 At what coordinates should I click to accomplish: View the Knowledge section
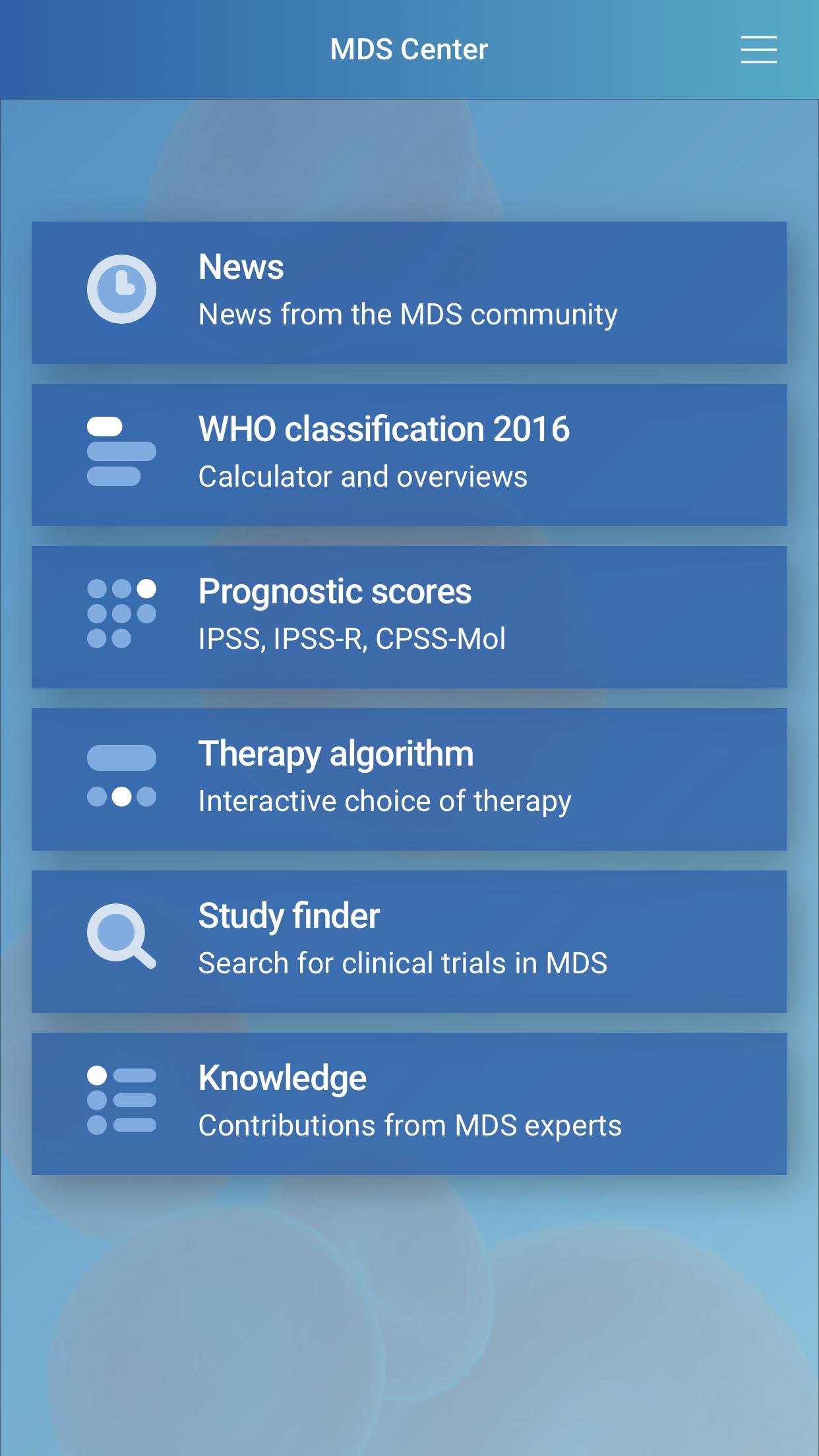pos(409,1104)
